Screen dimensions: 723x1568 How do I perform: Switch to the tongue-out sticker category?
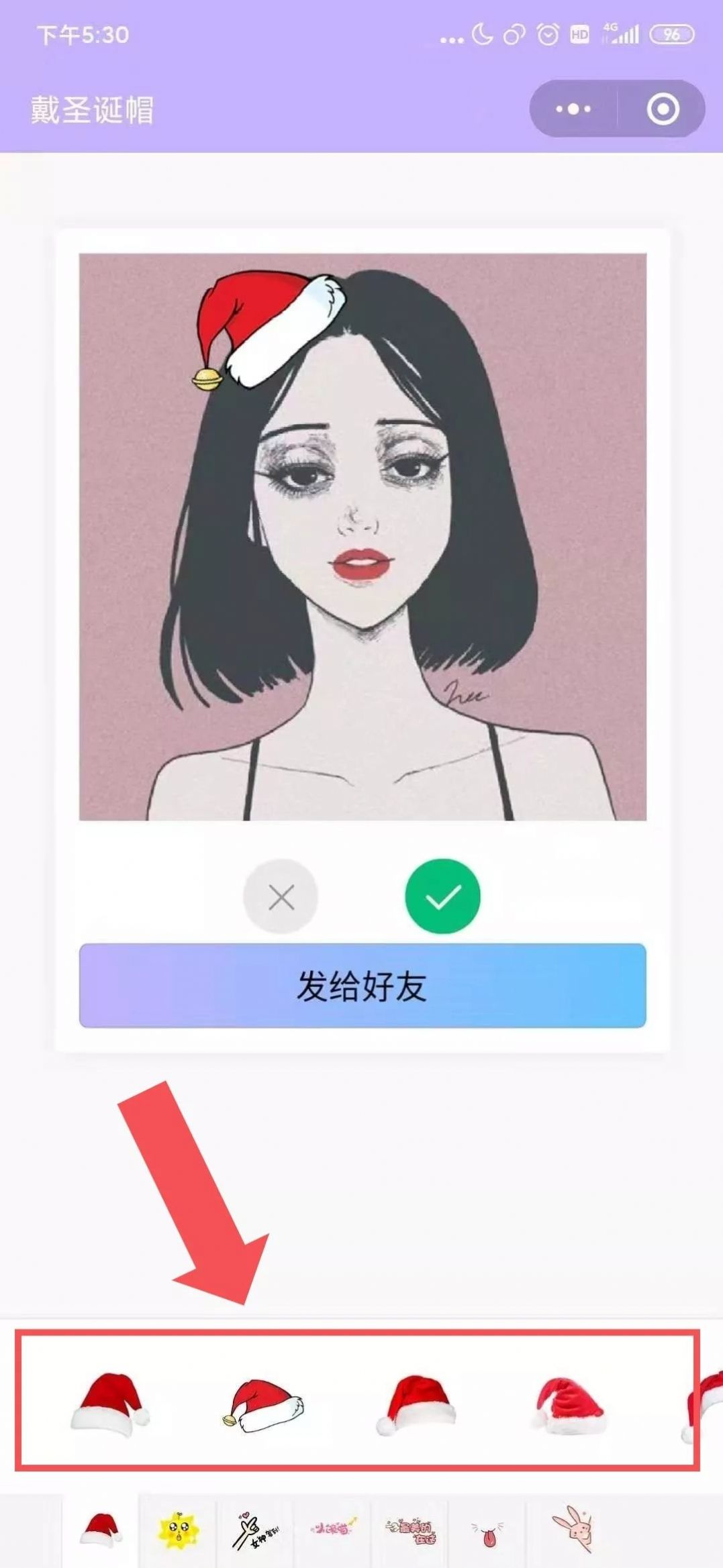488,1532
